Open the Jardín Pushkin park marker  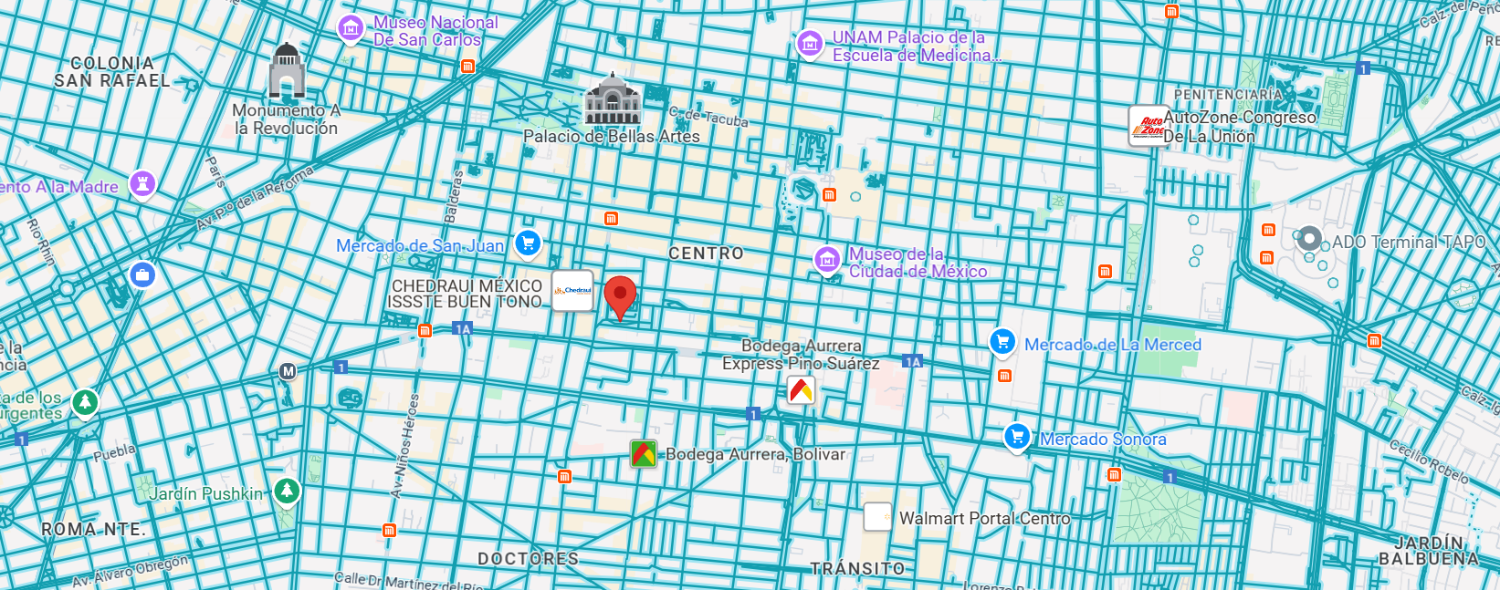(287, 492)
